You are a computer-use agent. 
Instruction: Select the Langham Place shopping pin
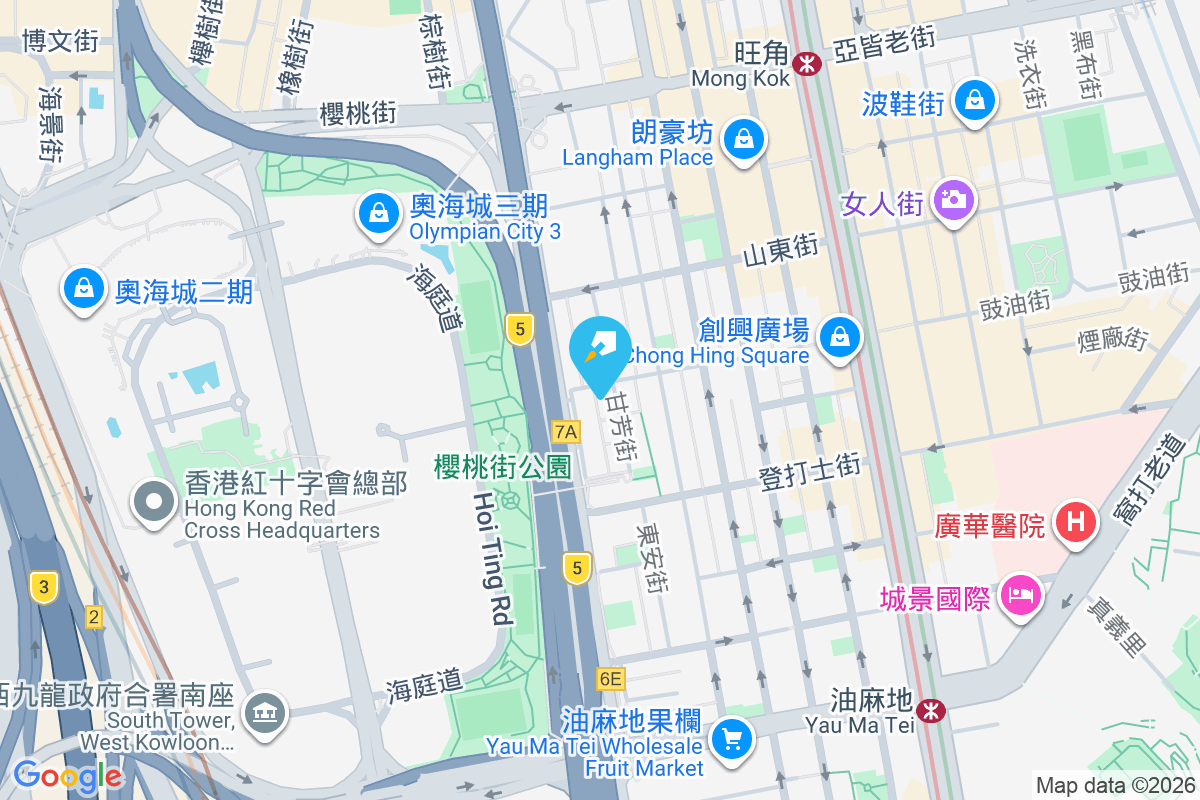coord(743,139)
